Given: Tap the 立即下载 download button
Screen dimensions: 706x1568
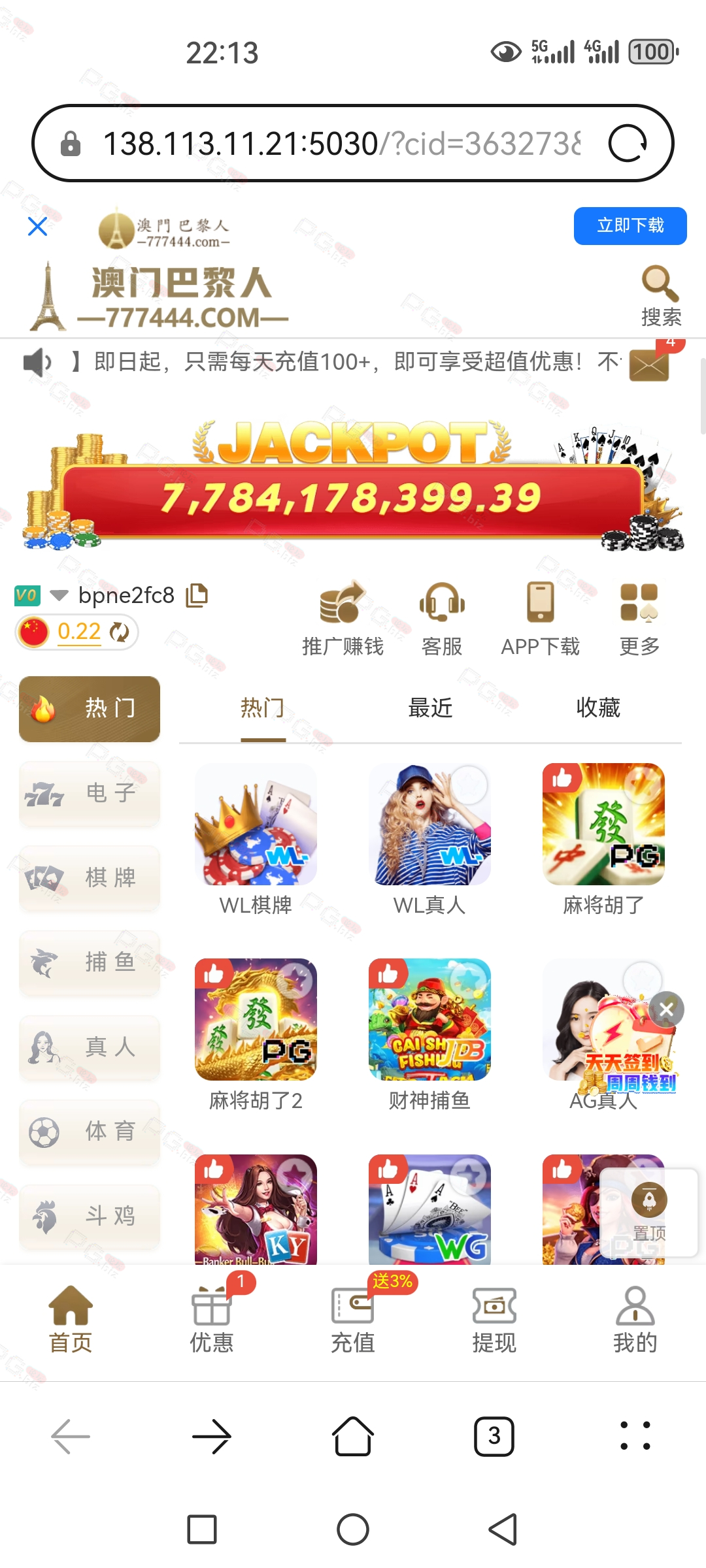Looking at the screenshot, I should click(x=630, y=226).
